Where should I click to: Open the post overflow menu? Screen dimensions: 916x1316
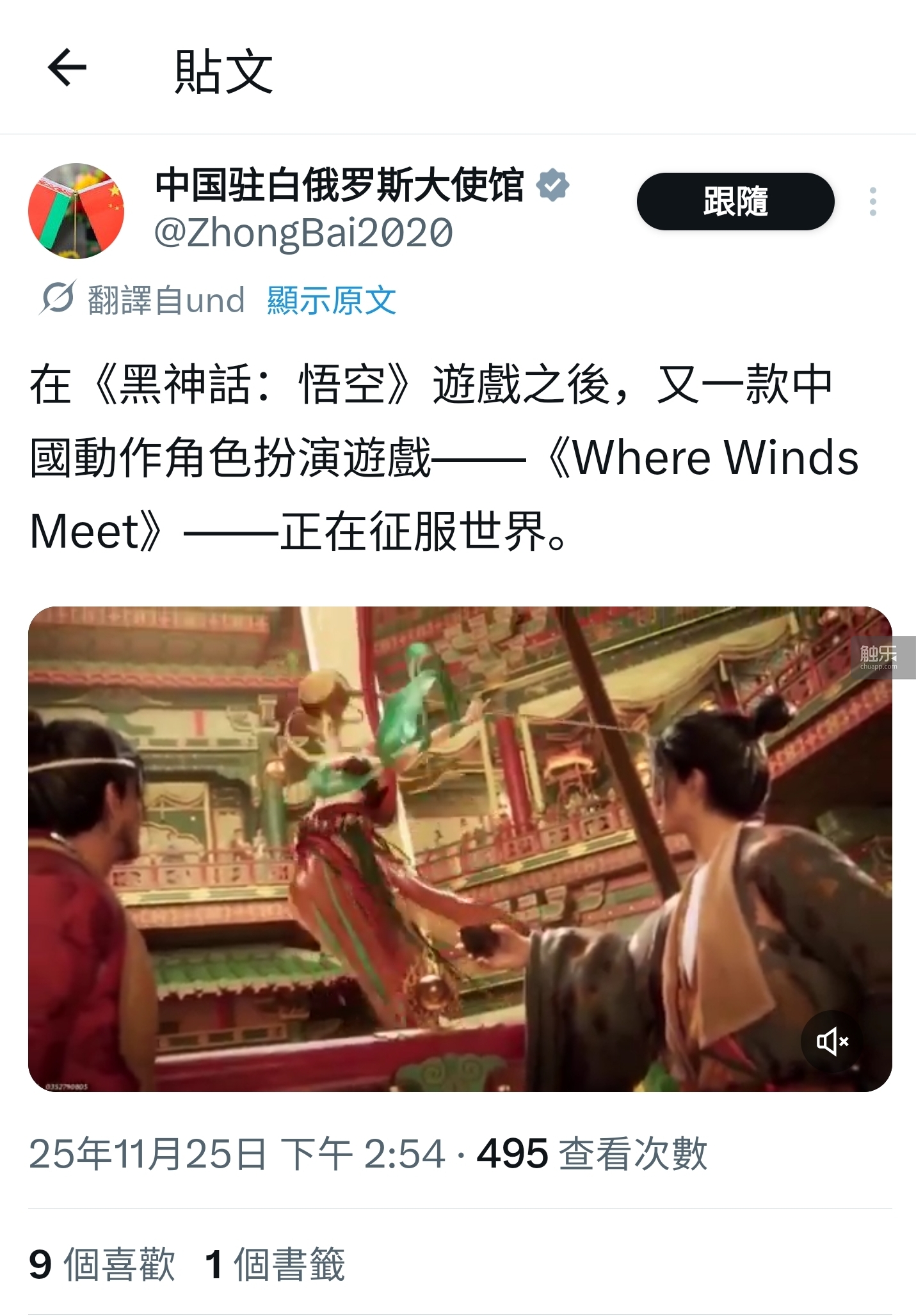point(872,202)
